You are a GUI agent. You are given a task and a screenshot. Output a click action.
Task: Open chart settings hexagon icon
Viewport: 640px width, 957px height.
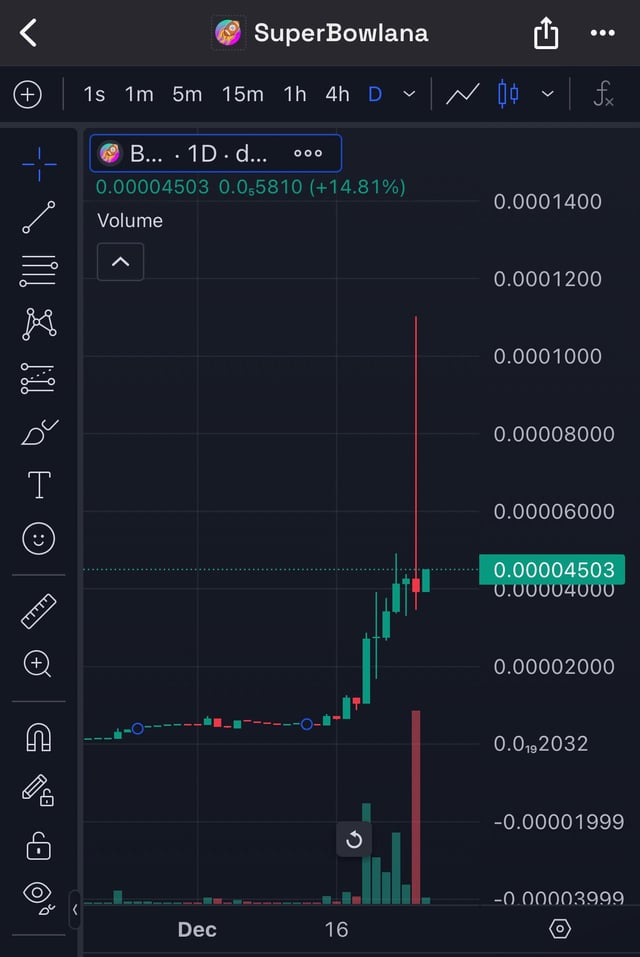[560, 929]
